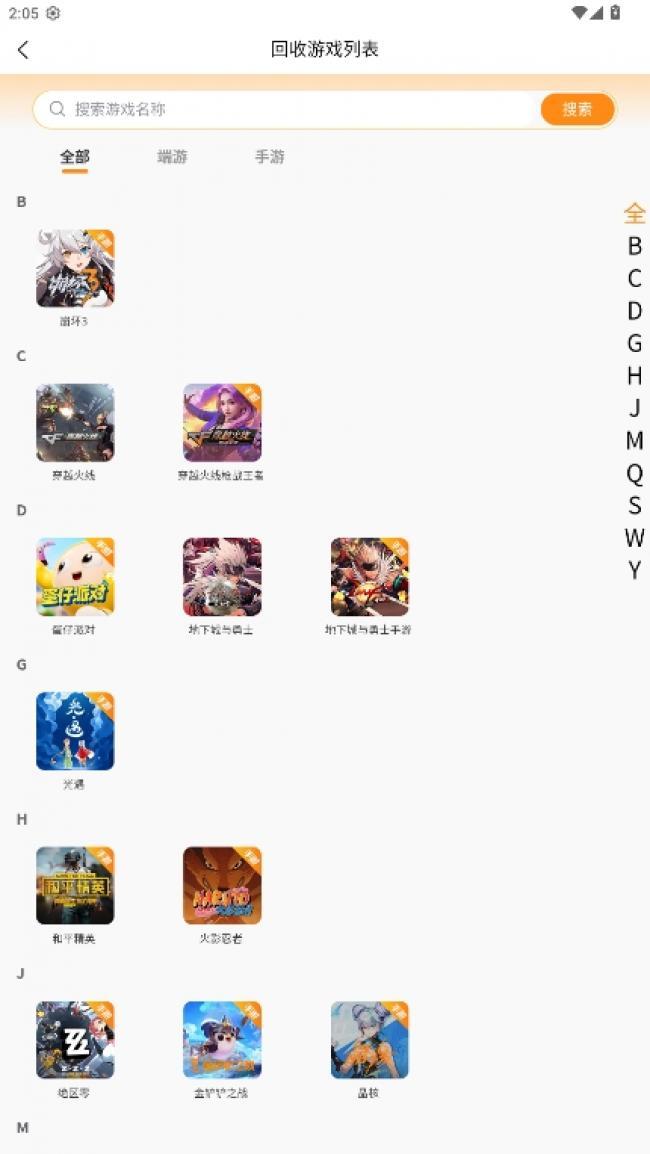Screen dimensions: 650x1154
Task: Select the 全部 tab
Action: [x=75, y=157]
